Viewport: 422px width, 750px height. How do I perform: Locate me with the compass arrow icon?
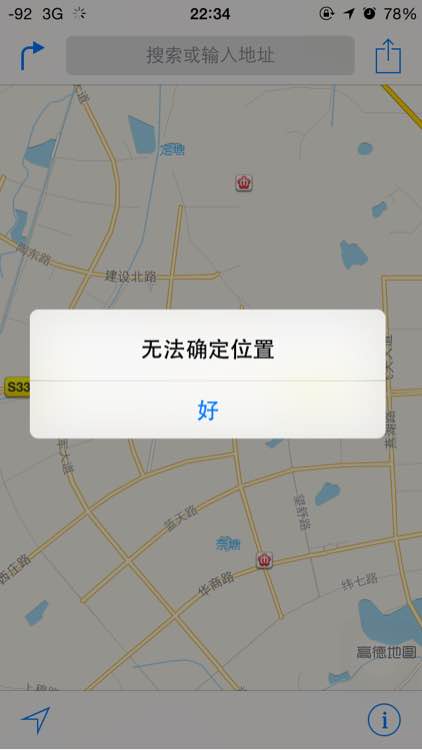[x=35, y=720]
